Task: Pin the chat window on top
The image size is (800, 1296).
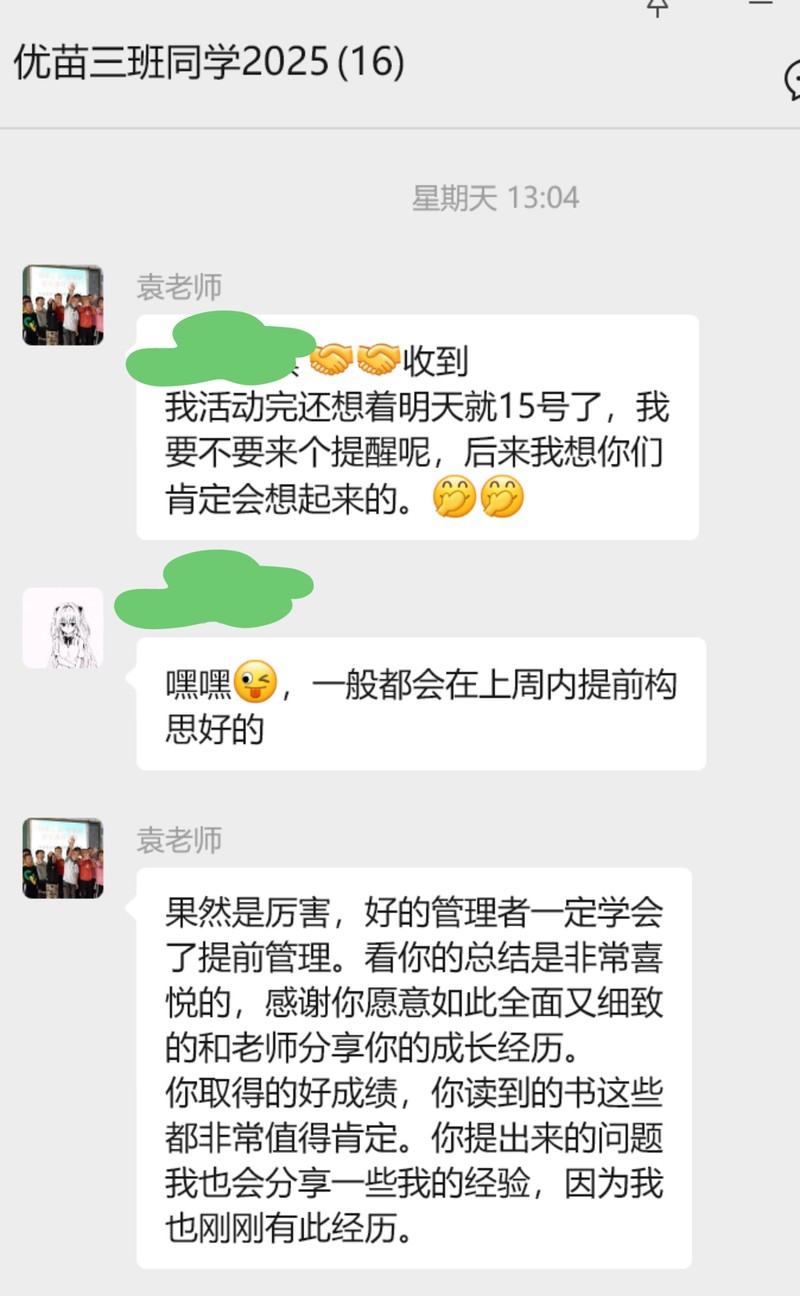Action: pyautogui.click(x=657, y=7)
